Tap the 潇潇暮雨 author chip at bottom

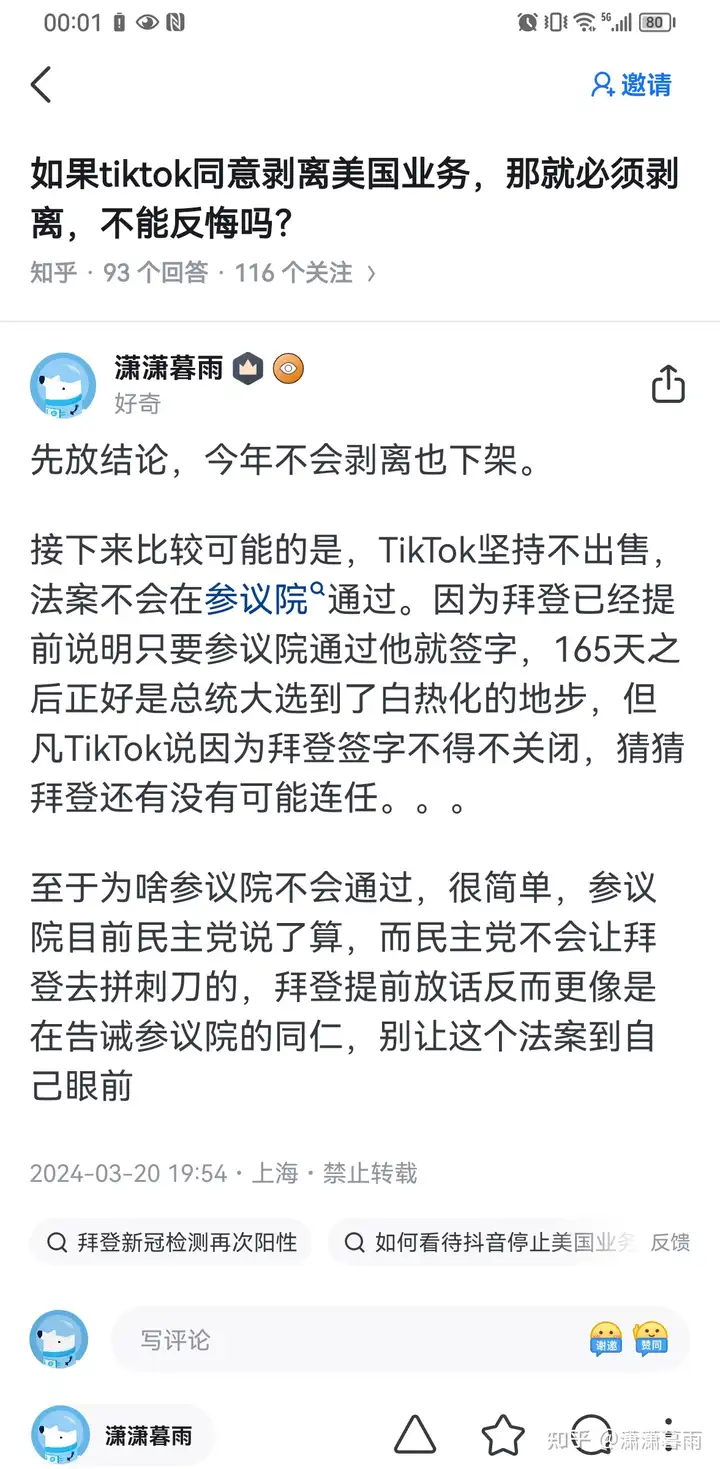click(x=121, y=1436)
